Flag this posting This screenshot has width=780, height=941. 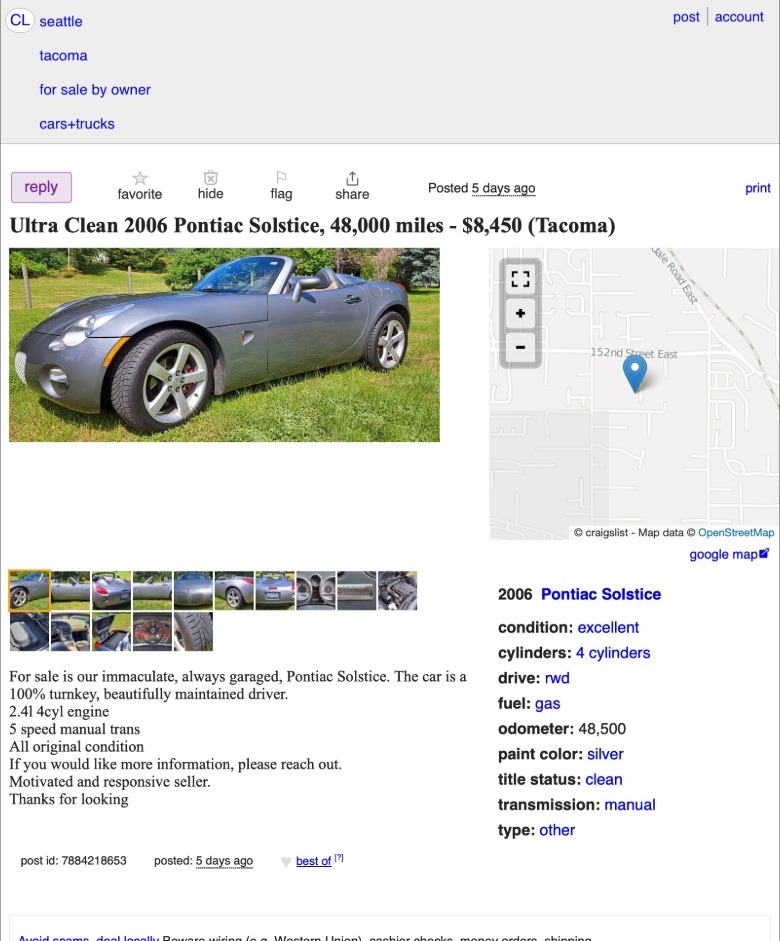tap(281, 186)
